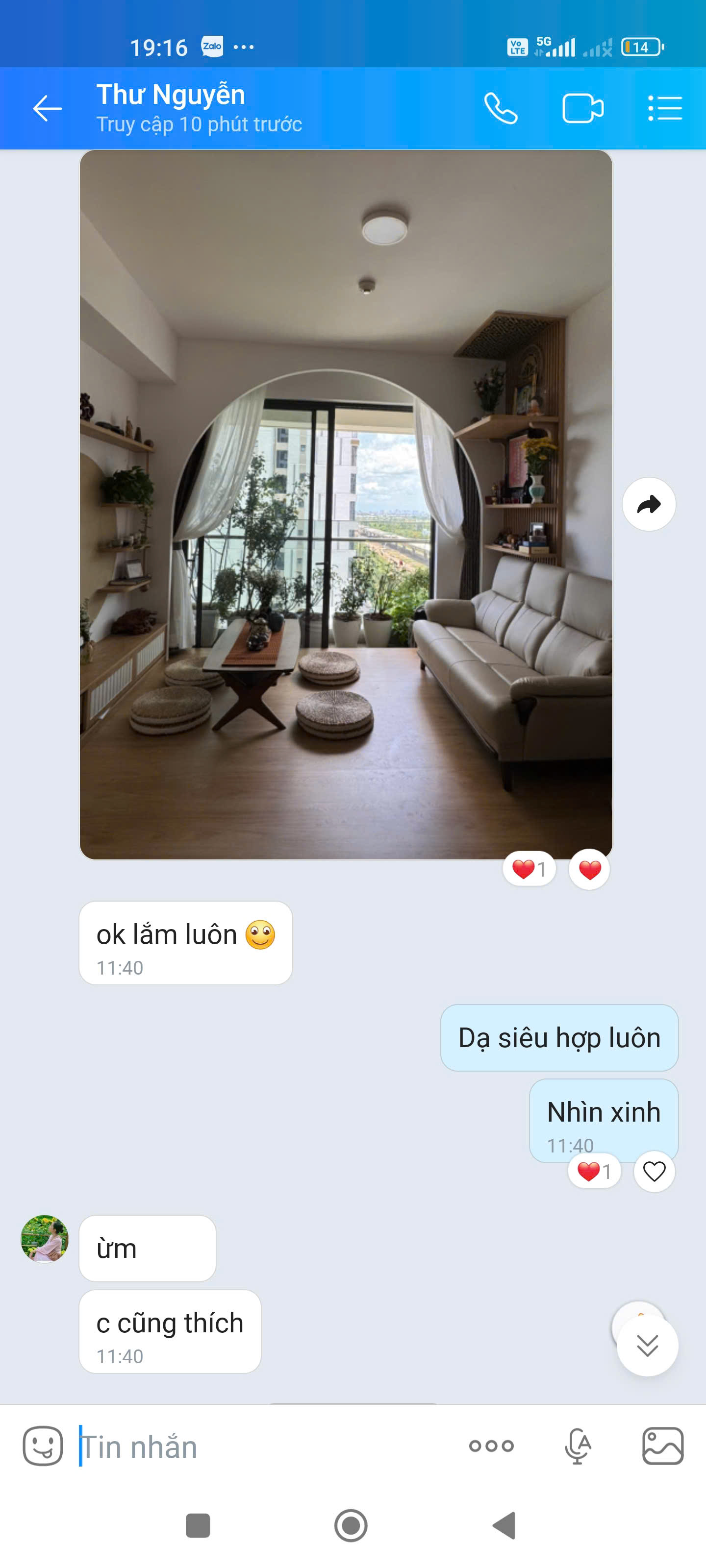Forward the photo with the share arrow
Image resolution: width=706 pixels, height=1568 pixels.
[649, 504]
